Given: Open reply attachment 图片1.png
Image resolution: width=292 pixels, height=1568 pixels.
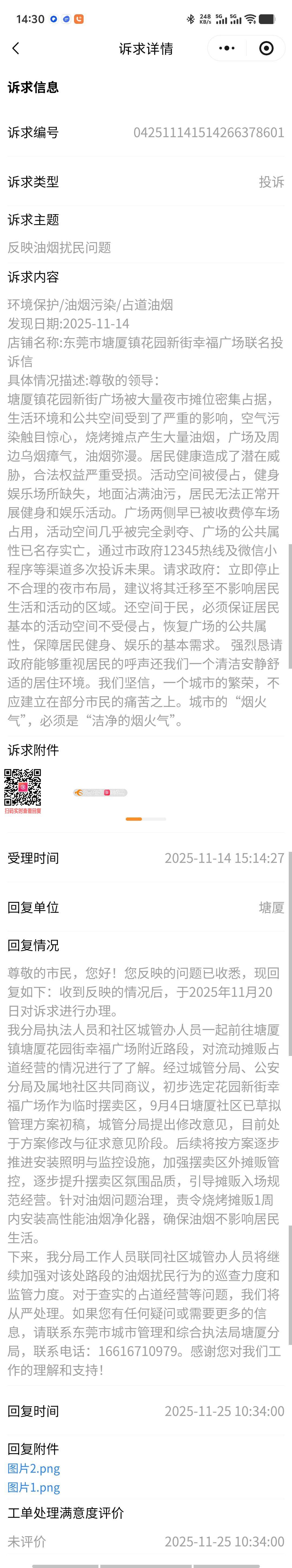Looking at the screenshot, I should coord(34,1487).
